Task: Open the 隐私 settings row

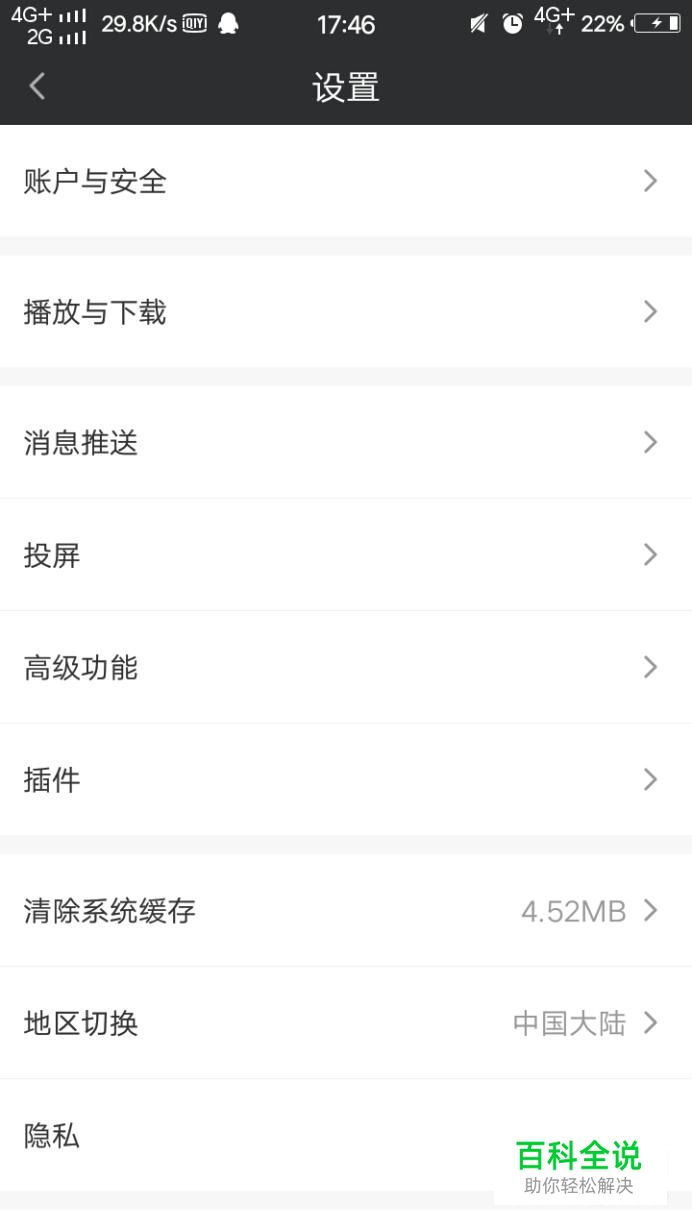Action: (x=250, y=1136)
